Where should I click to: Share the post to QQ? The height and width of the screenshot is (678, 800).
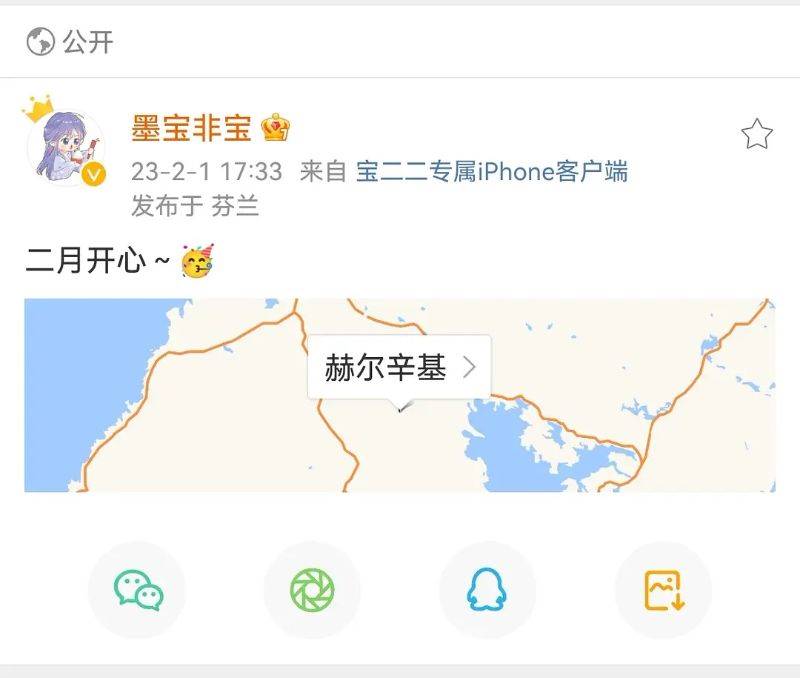pos(487,590)
